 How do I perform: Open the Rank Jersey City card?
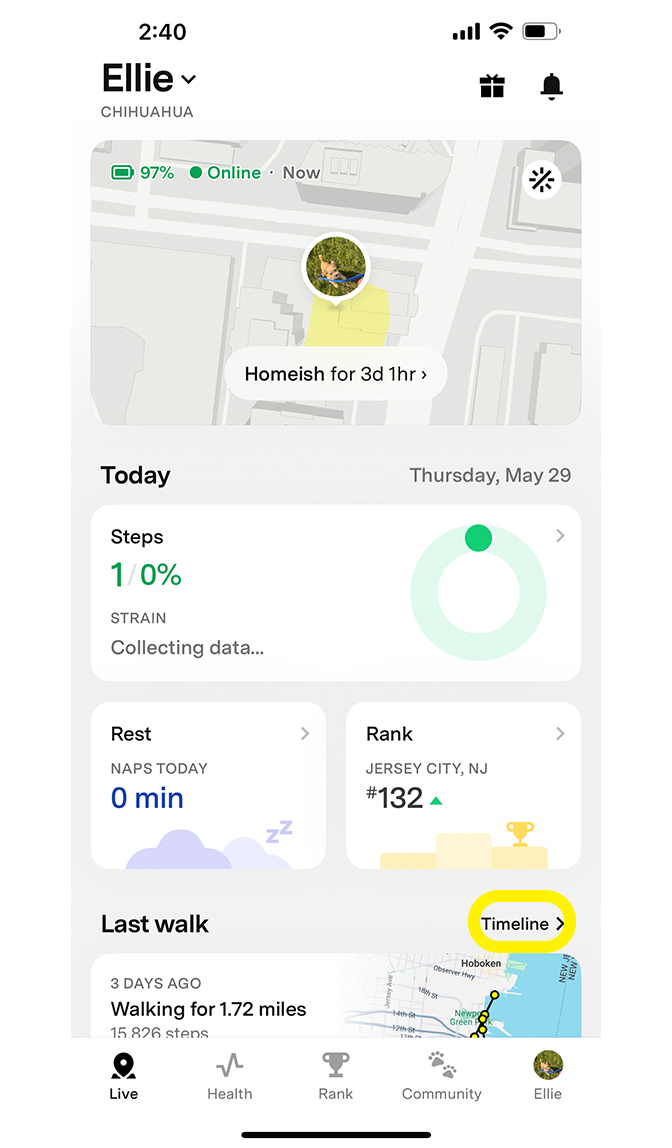coord(463,784)
